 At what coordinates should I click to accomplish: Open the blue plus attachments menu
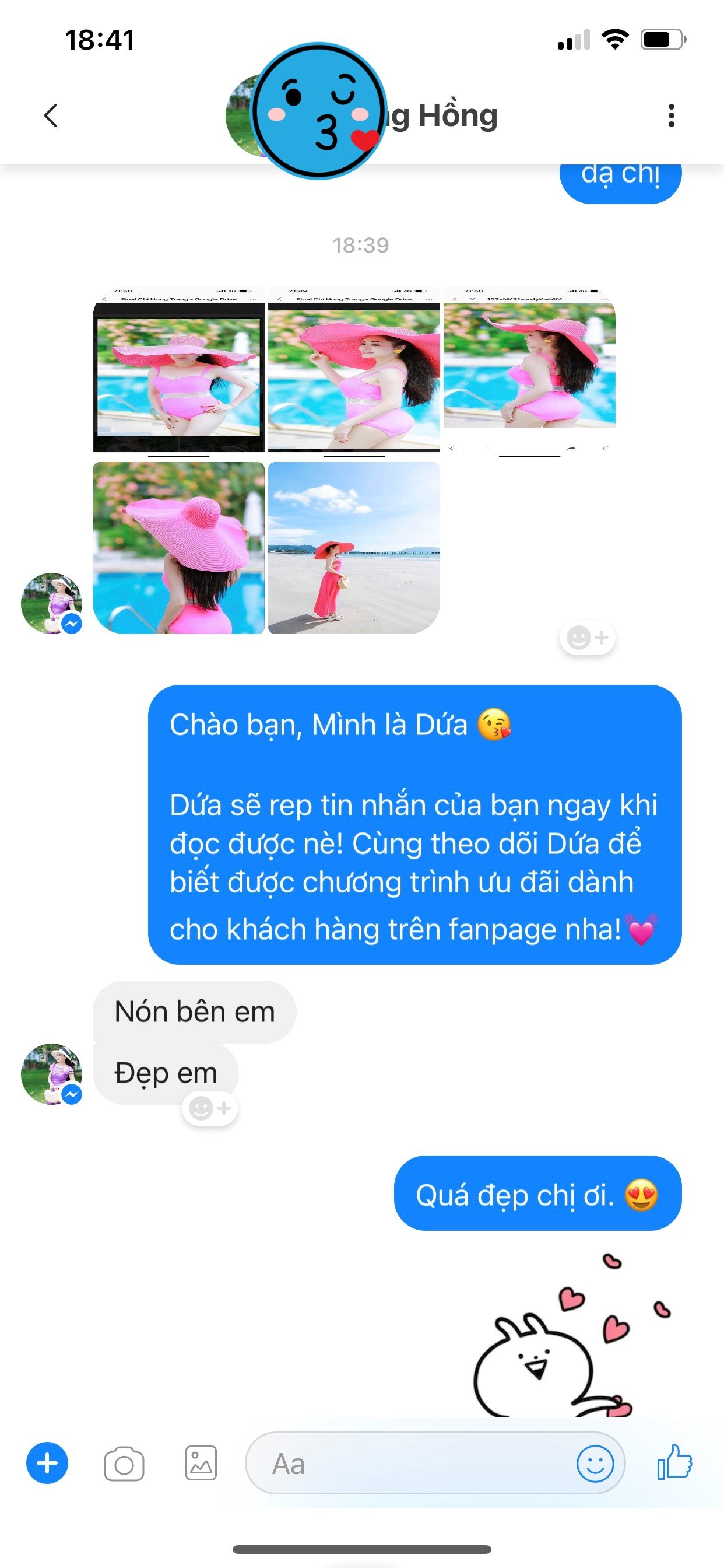(x=47, y=1464)
